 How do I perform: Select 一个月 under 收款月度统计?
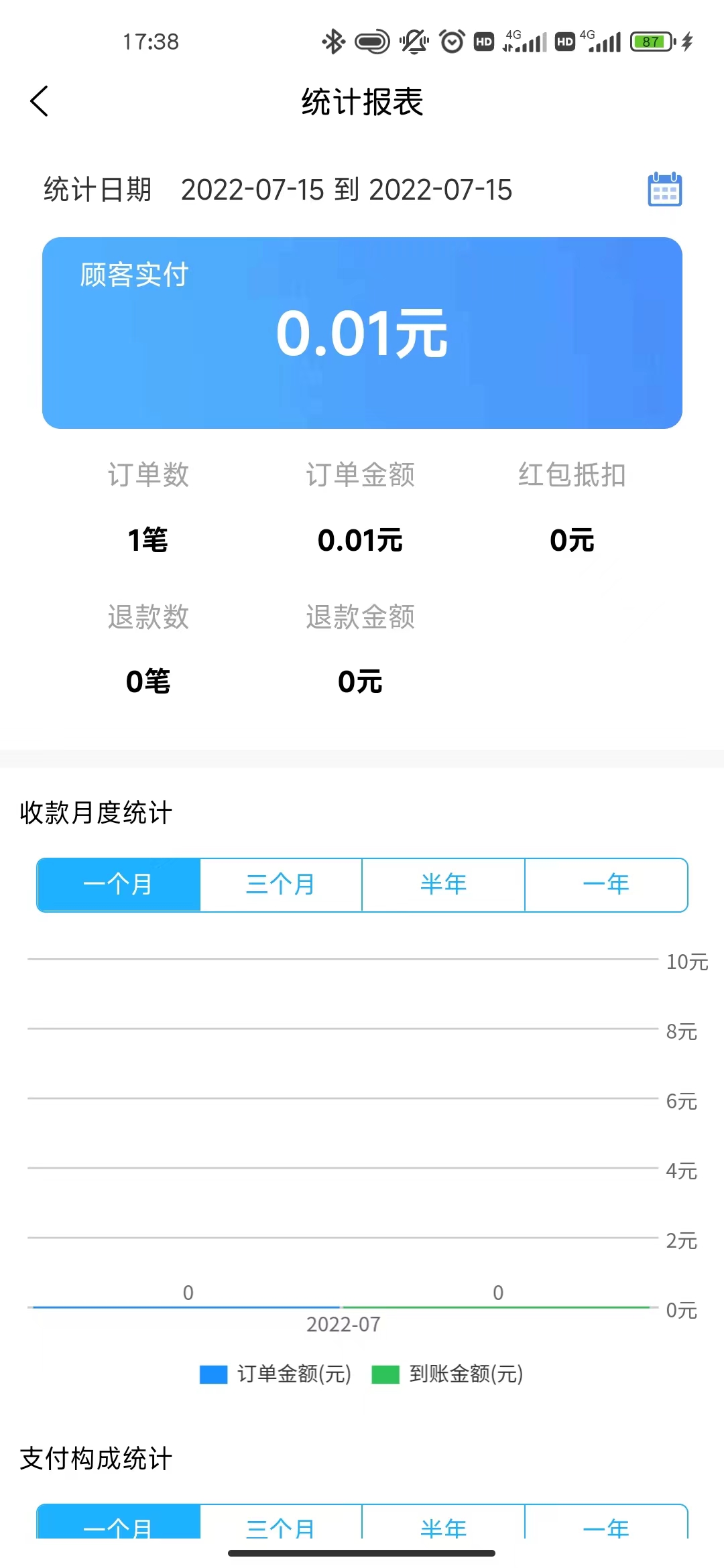point(119,885)
